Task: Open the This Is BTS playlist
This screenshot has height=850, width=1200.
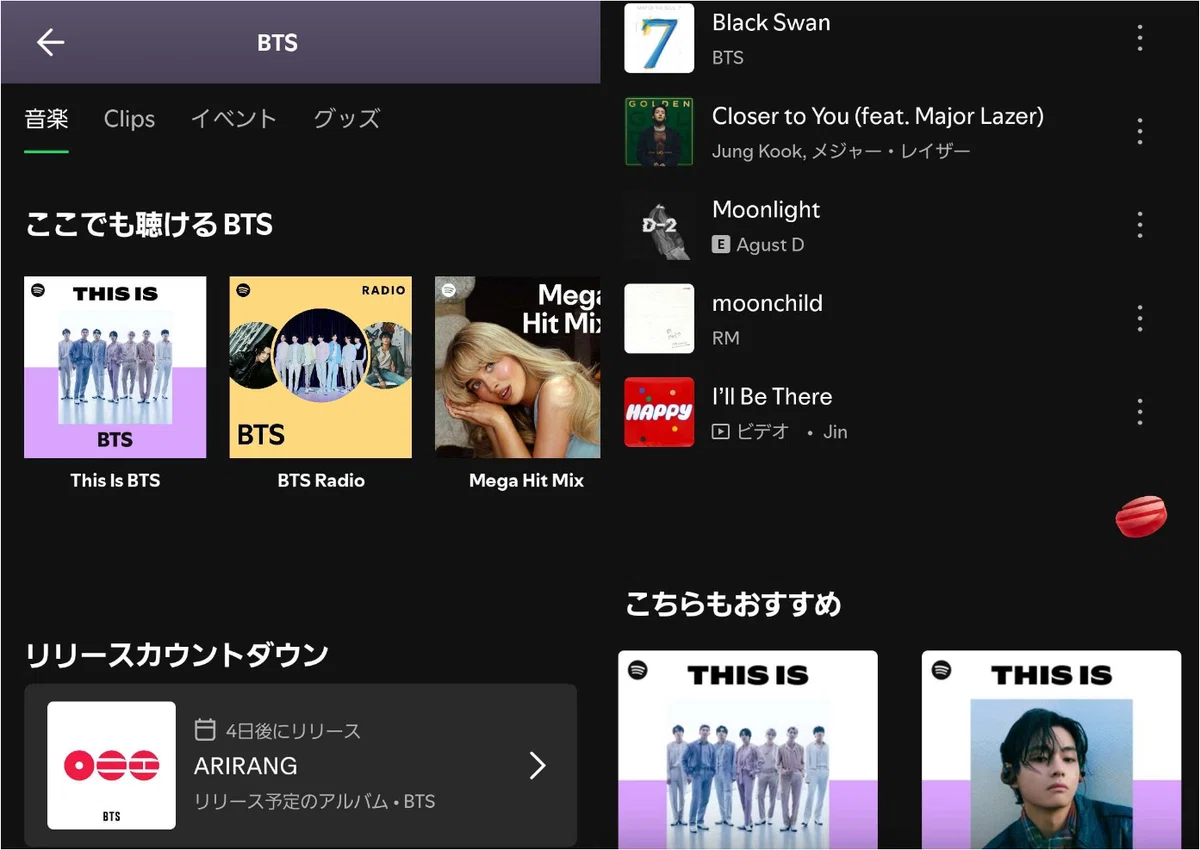Action: pos(115,383)
